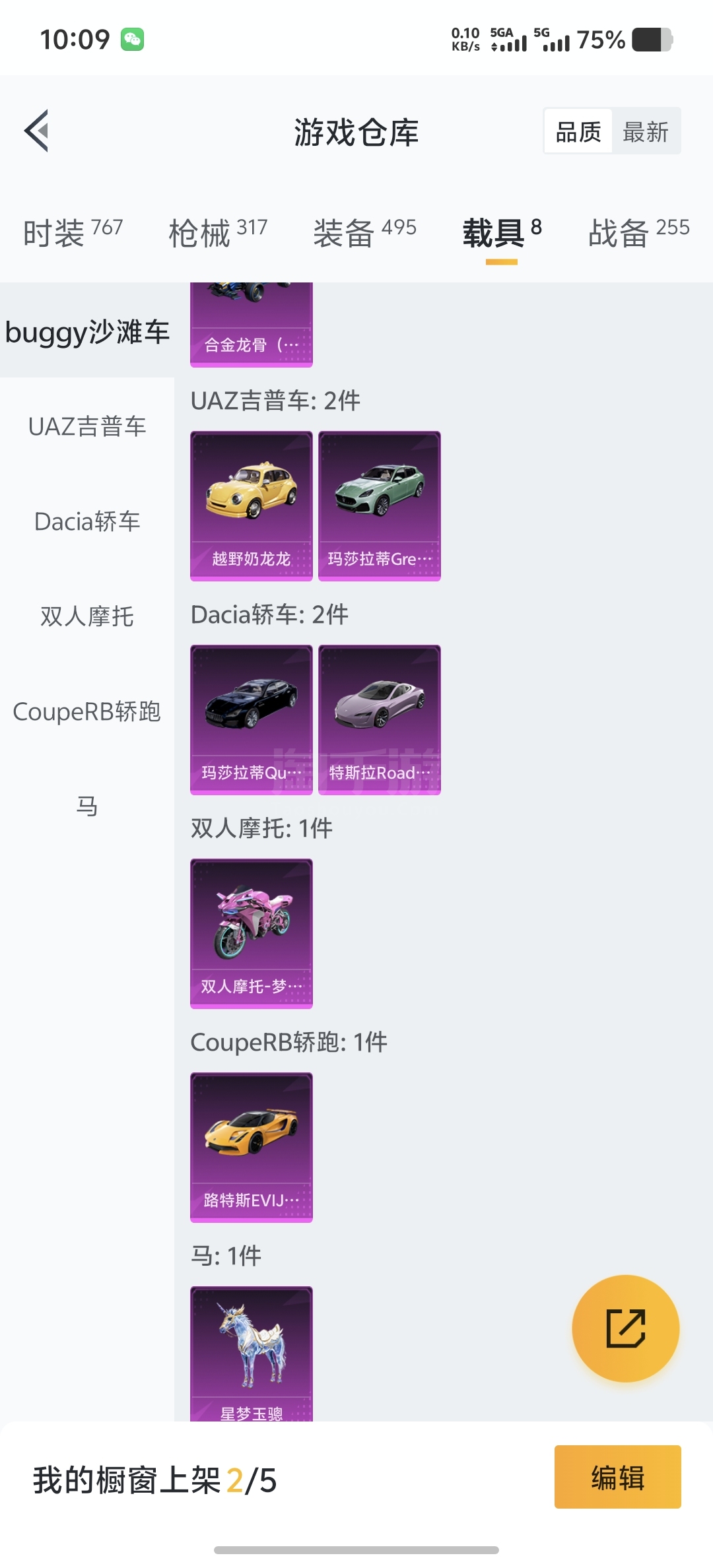Switch to the 枪械 tab

pos(218,232)
